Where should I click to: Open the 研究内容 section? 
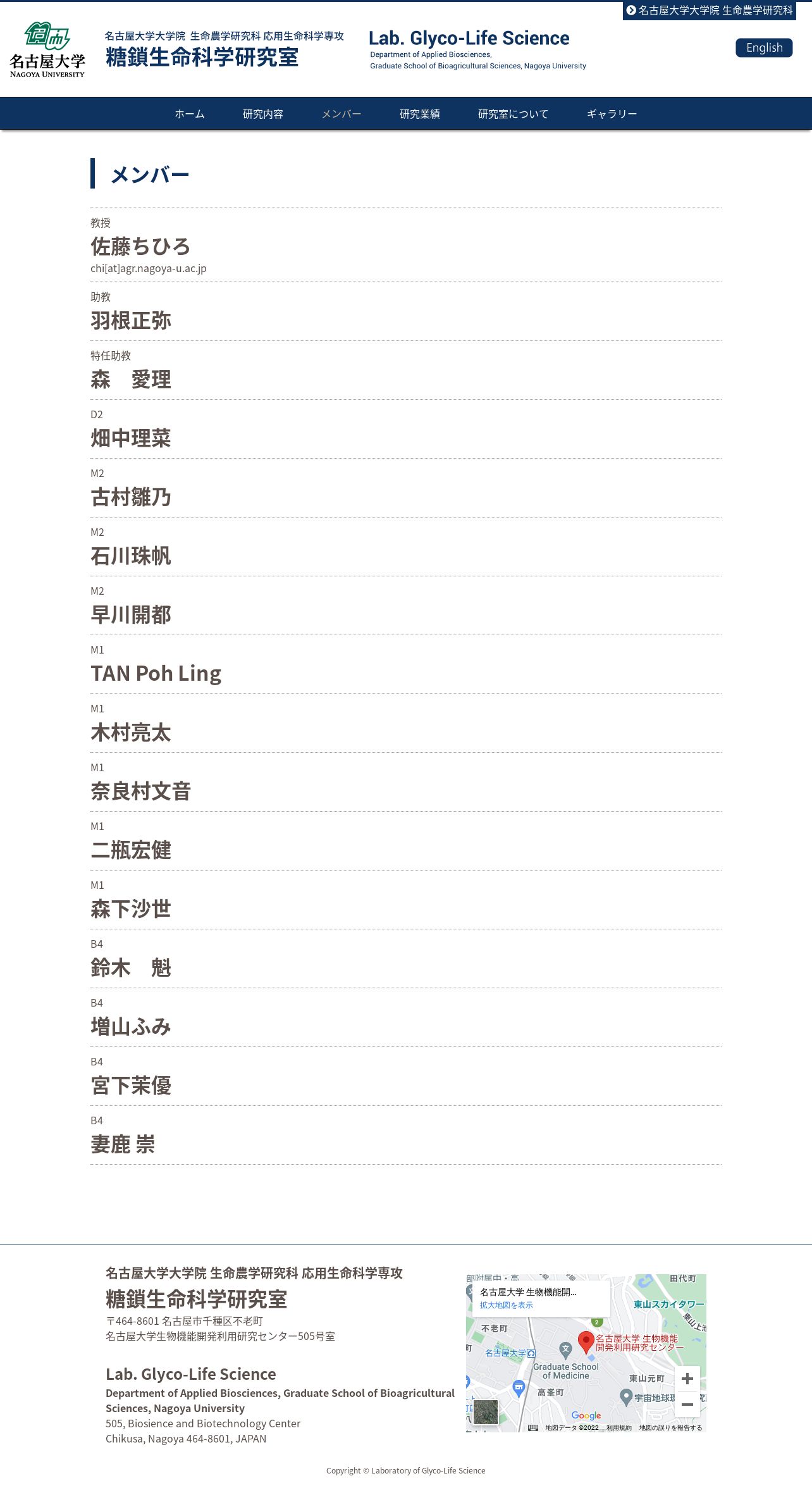point(263,114)
